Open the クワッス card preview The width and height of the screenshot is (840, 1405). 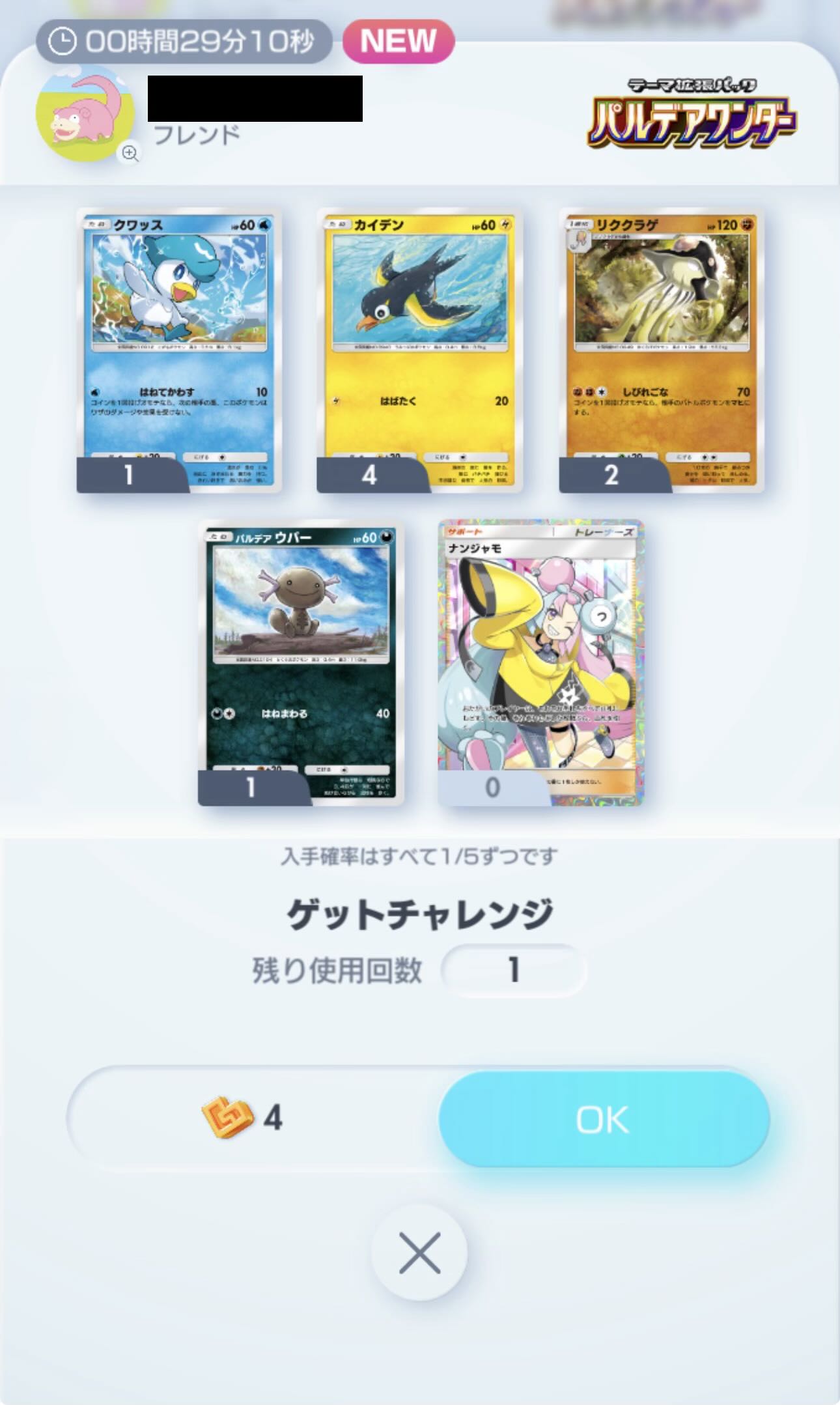(179, 350)
